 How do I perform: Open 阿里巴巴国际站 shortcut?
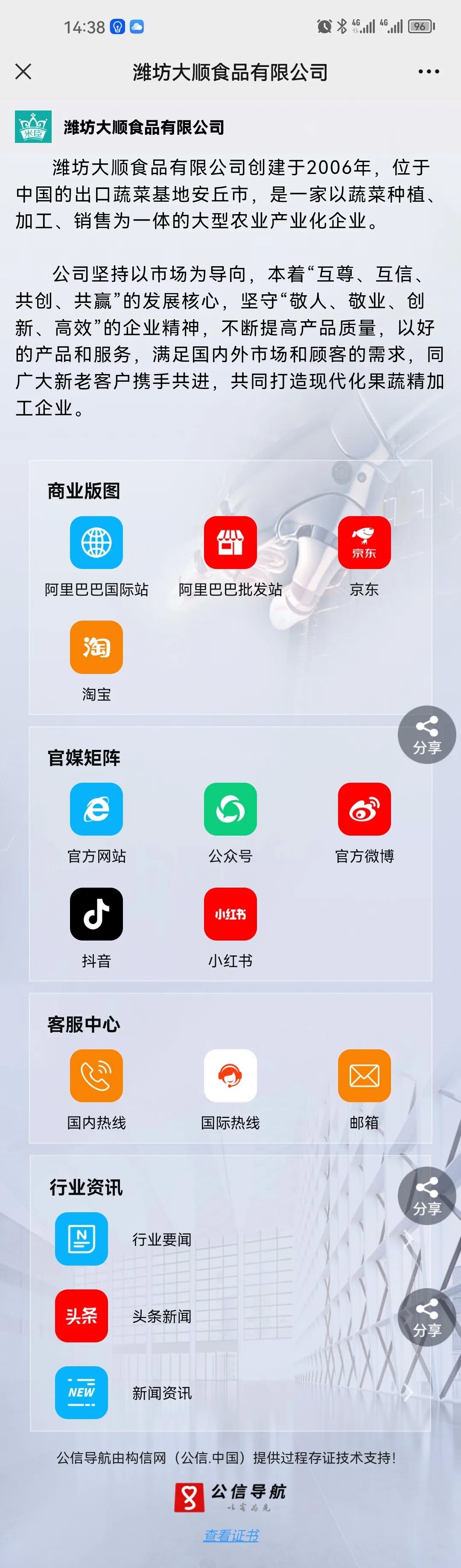pos(96,542)
